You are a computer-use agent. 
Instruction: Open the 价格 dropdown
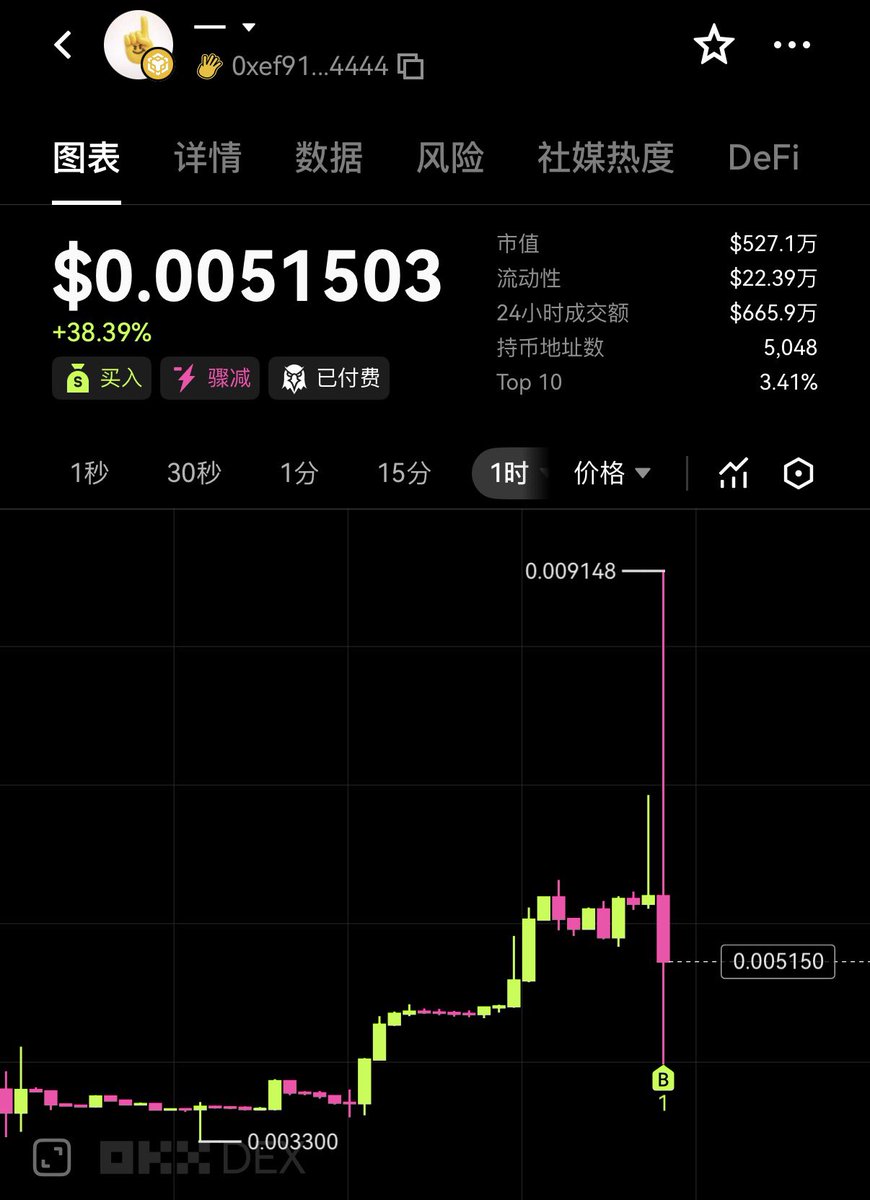[x=612, y=473]
